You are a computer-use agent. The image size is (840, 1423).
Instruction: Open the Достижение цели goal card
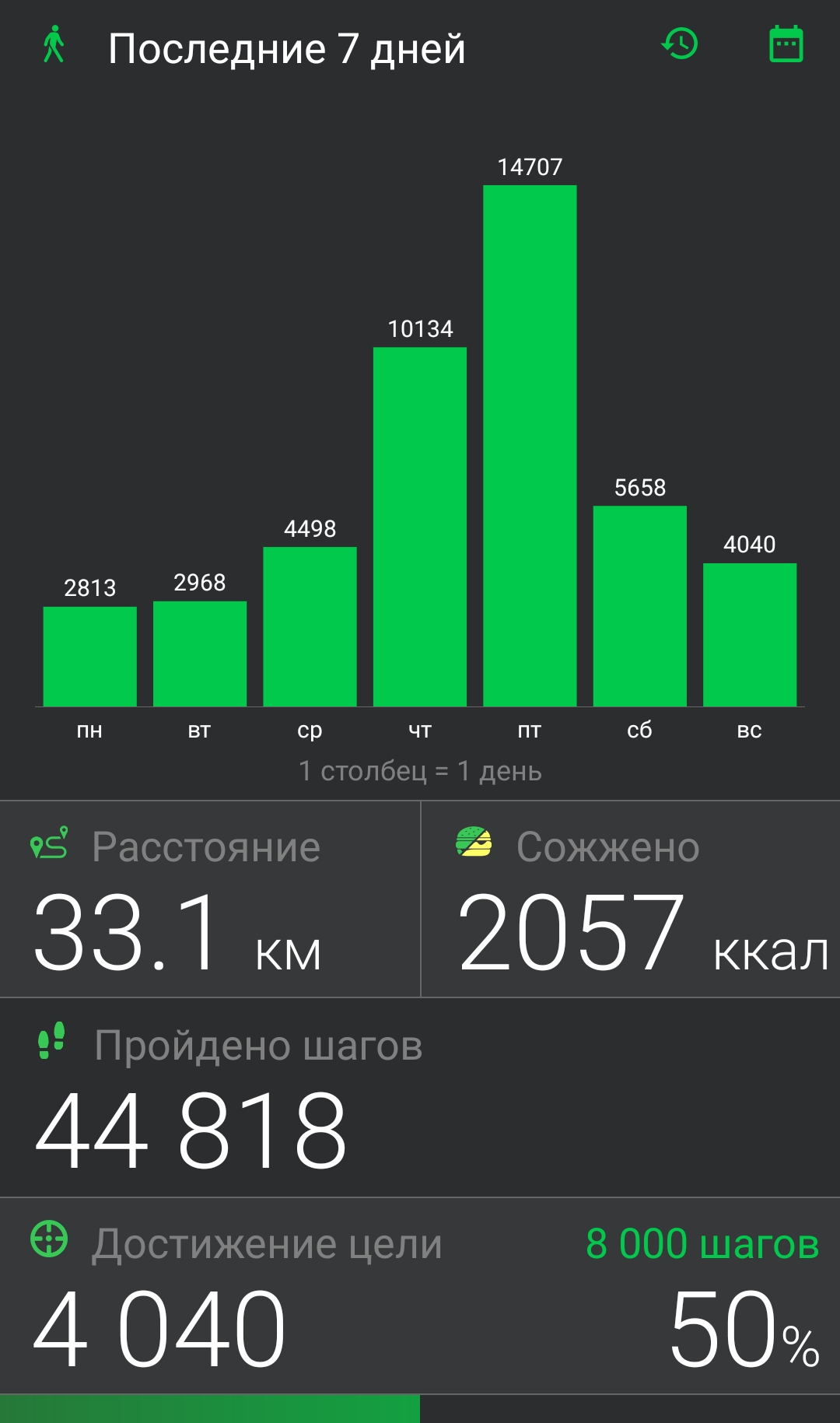(420, 1296)
